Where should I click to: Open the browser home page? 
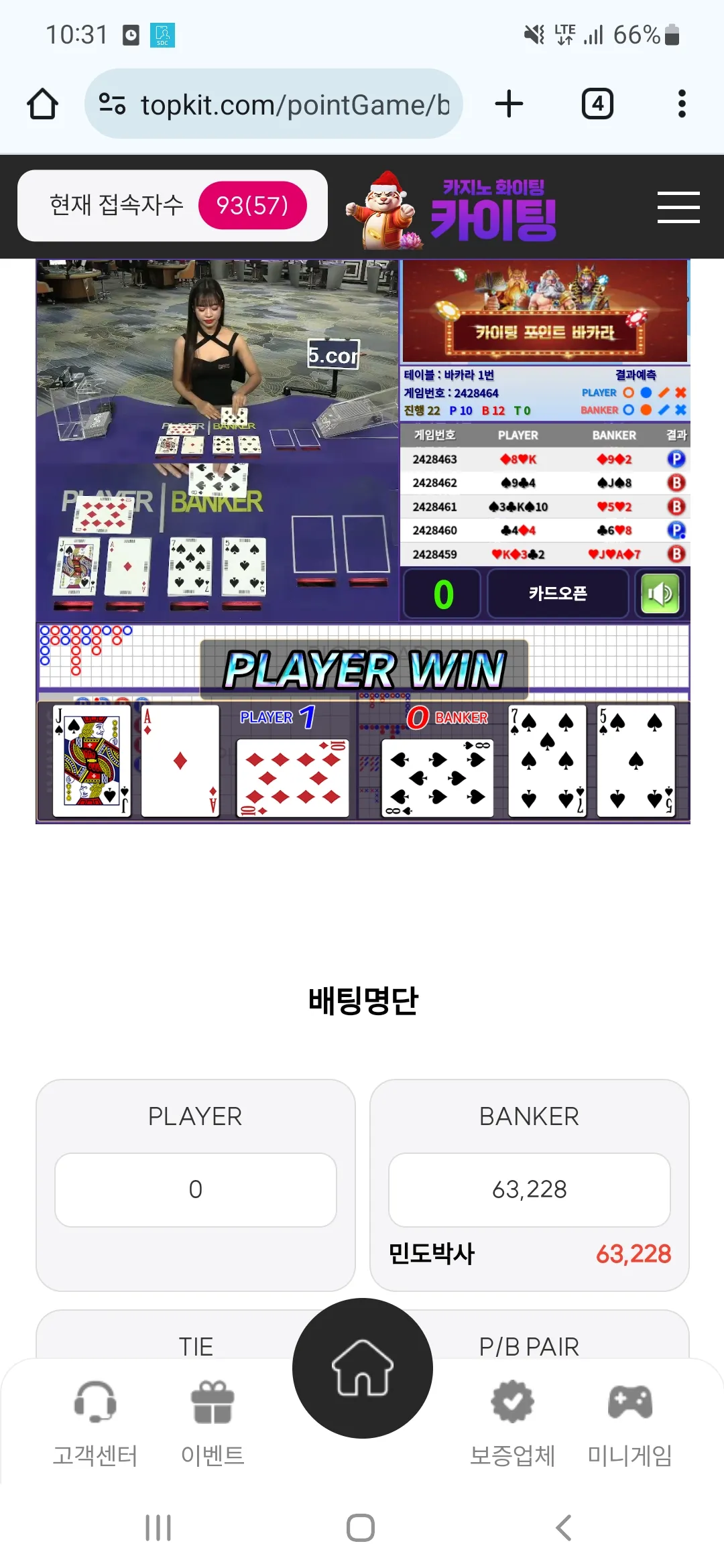point(42,105)
